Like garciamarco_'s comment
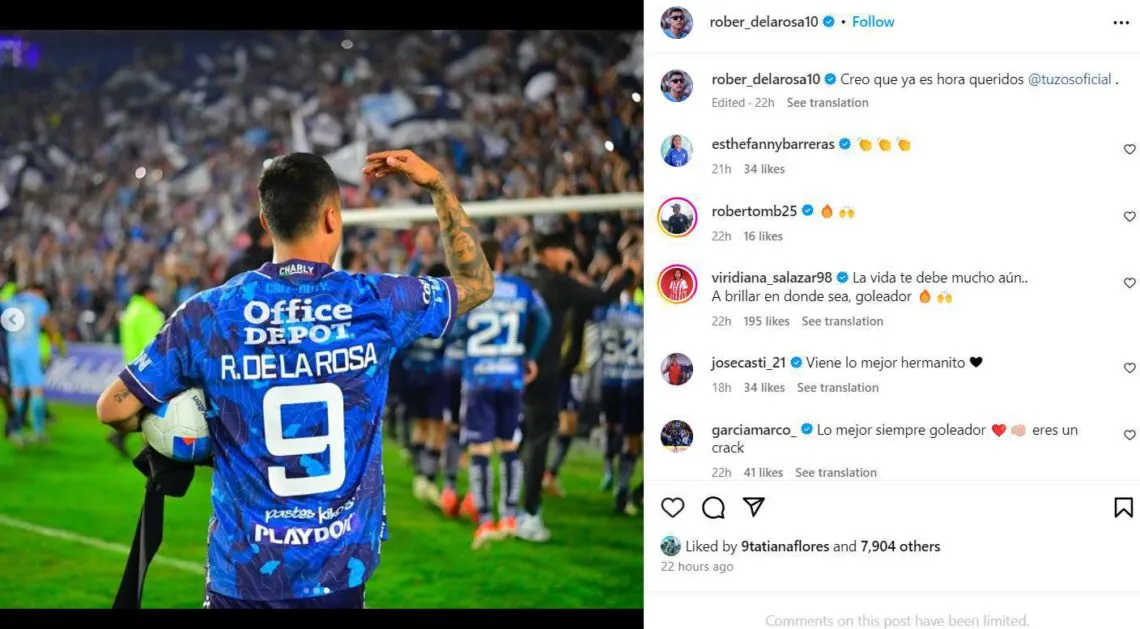 point(1129,435)
